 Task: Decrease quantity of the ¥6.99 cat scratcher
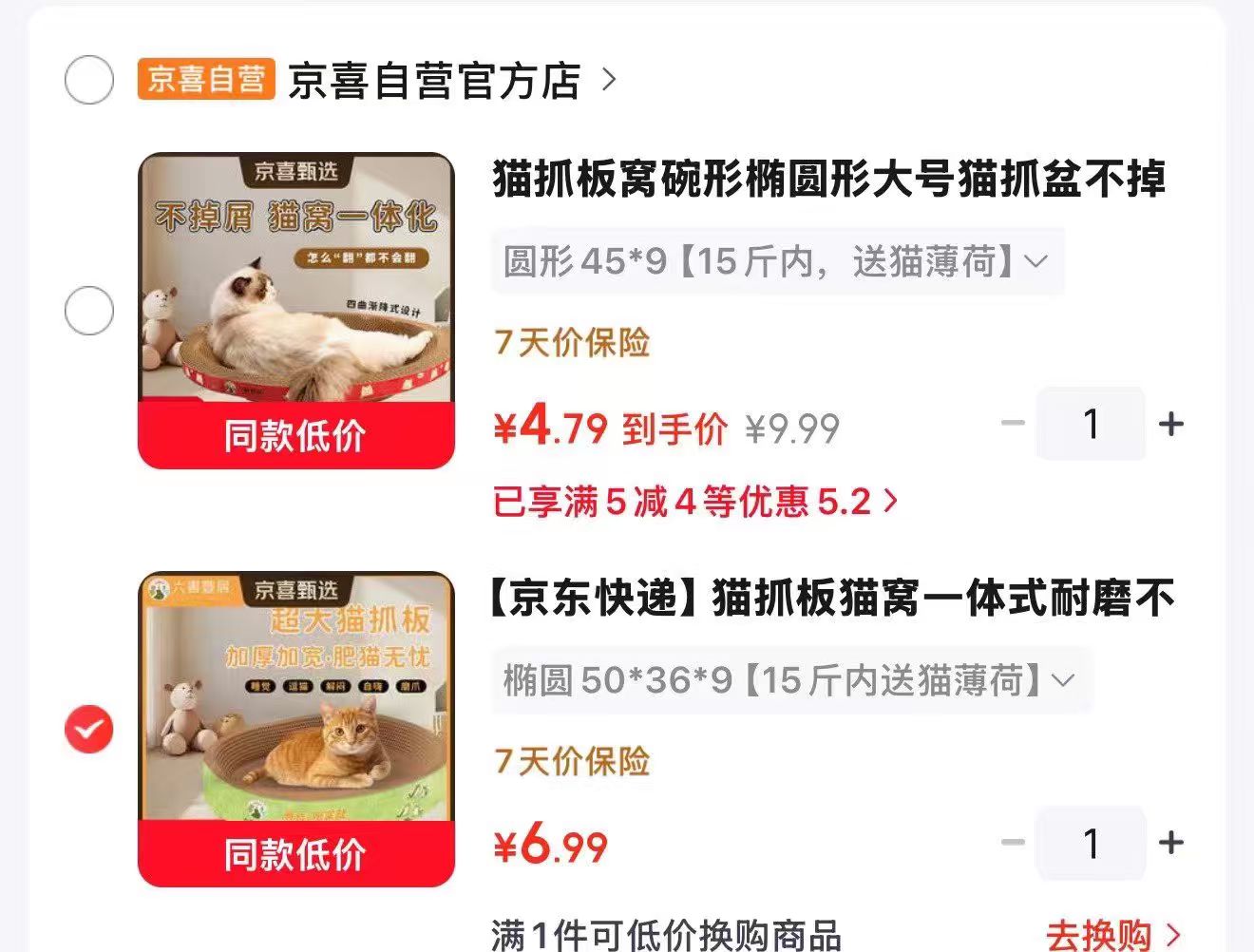pos(1014,843)
